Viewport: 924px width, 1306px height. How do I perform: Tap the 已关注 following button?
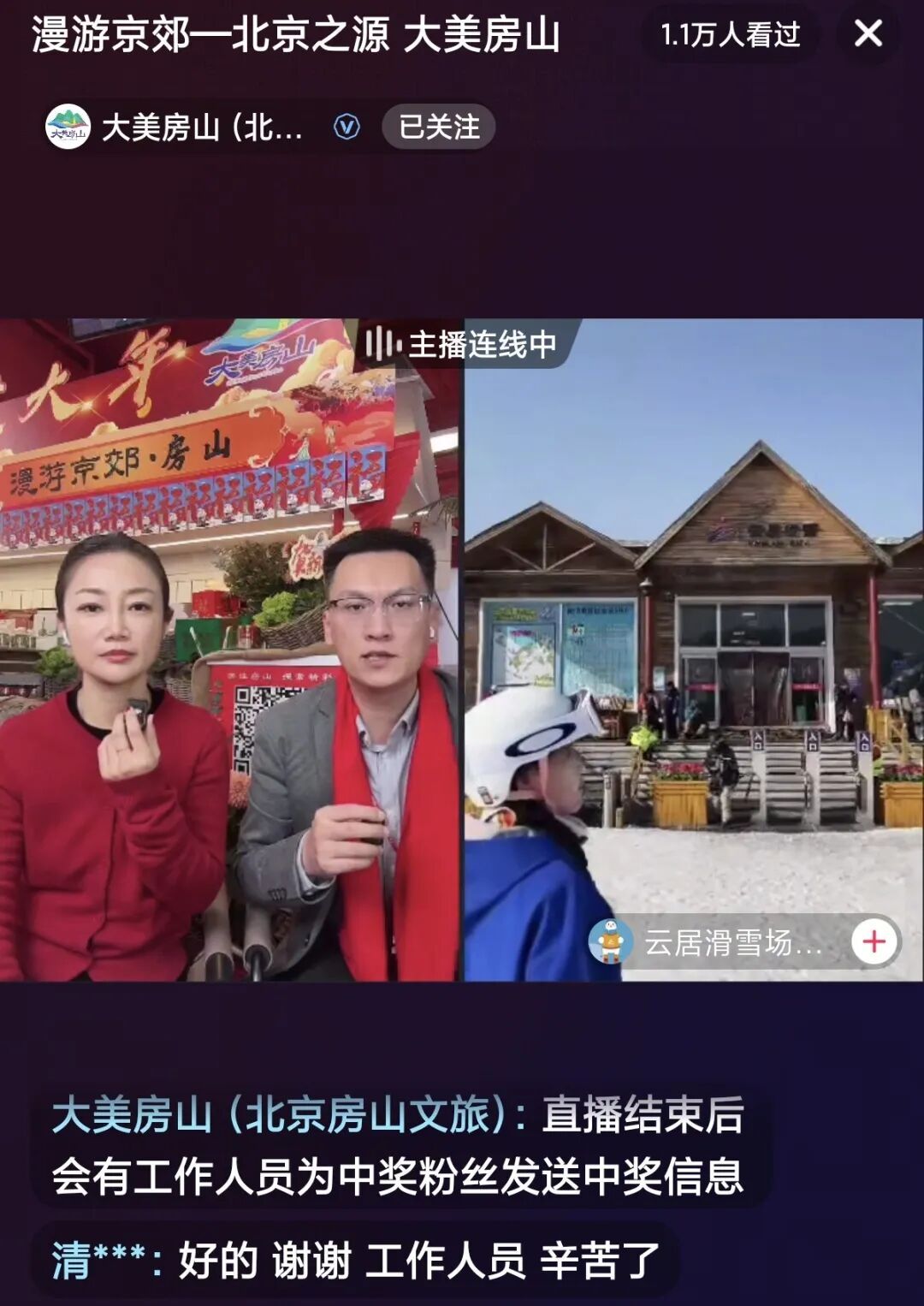click(439, 128)
